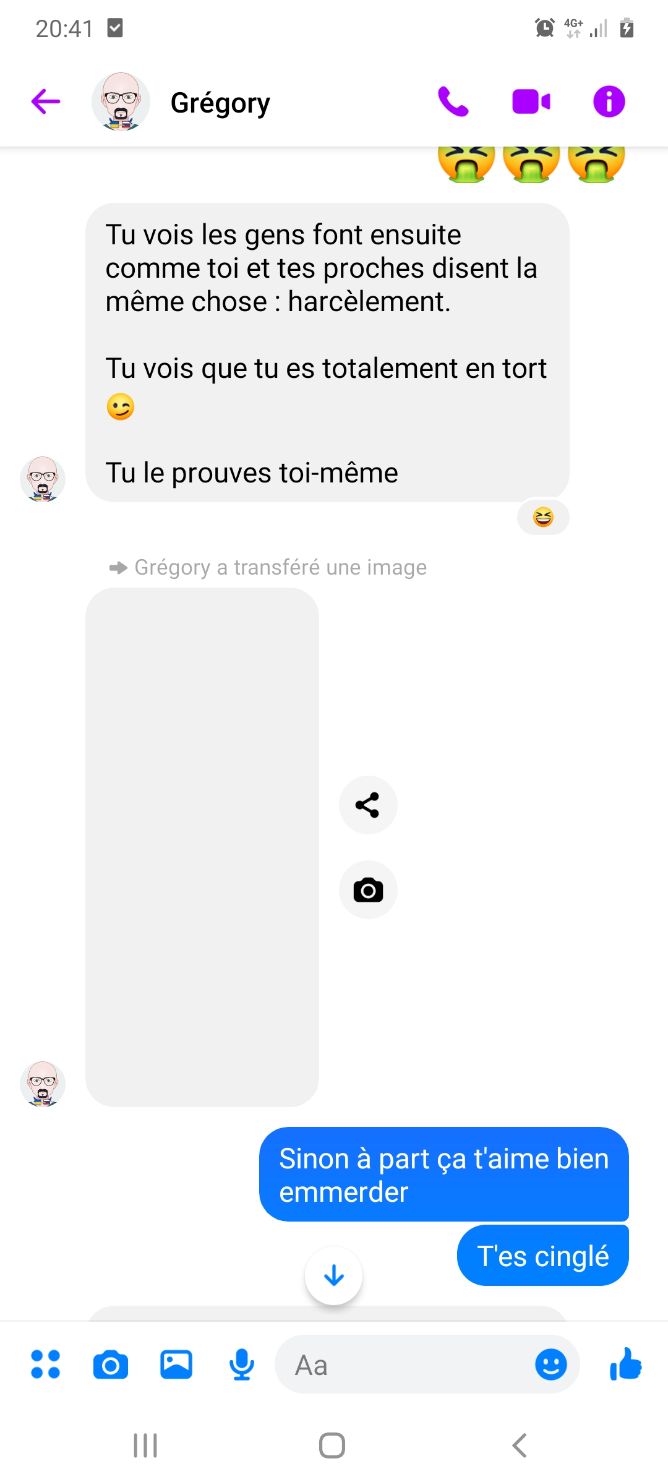Record a voice message
Screen dimensions: 668x1484
[241, 1364]
